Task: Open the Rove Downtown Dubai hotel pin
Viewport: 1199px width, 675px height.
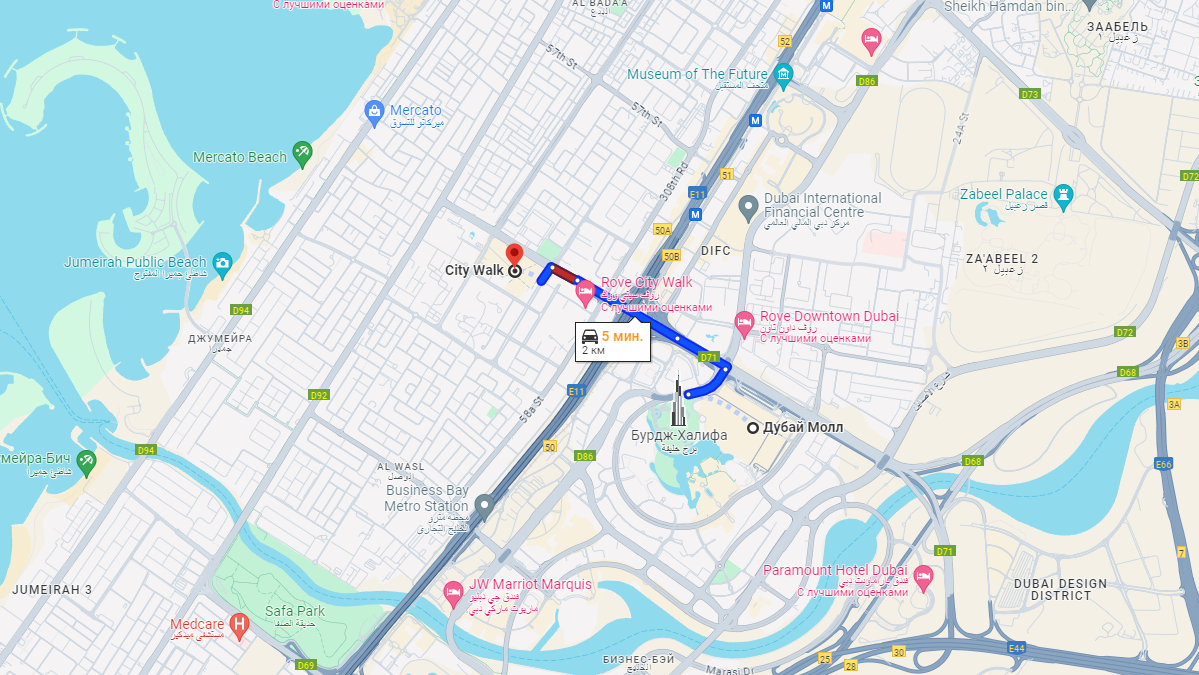Action: pyautogui.click(x=744, y=322)
